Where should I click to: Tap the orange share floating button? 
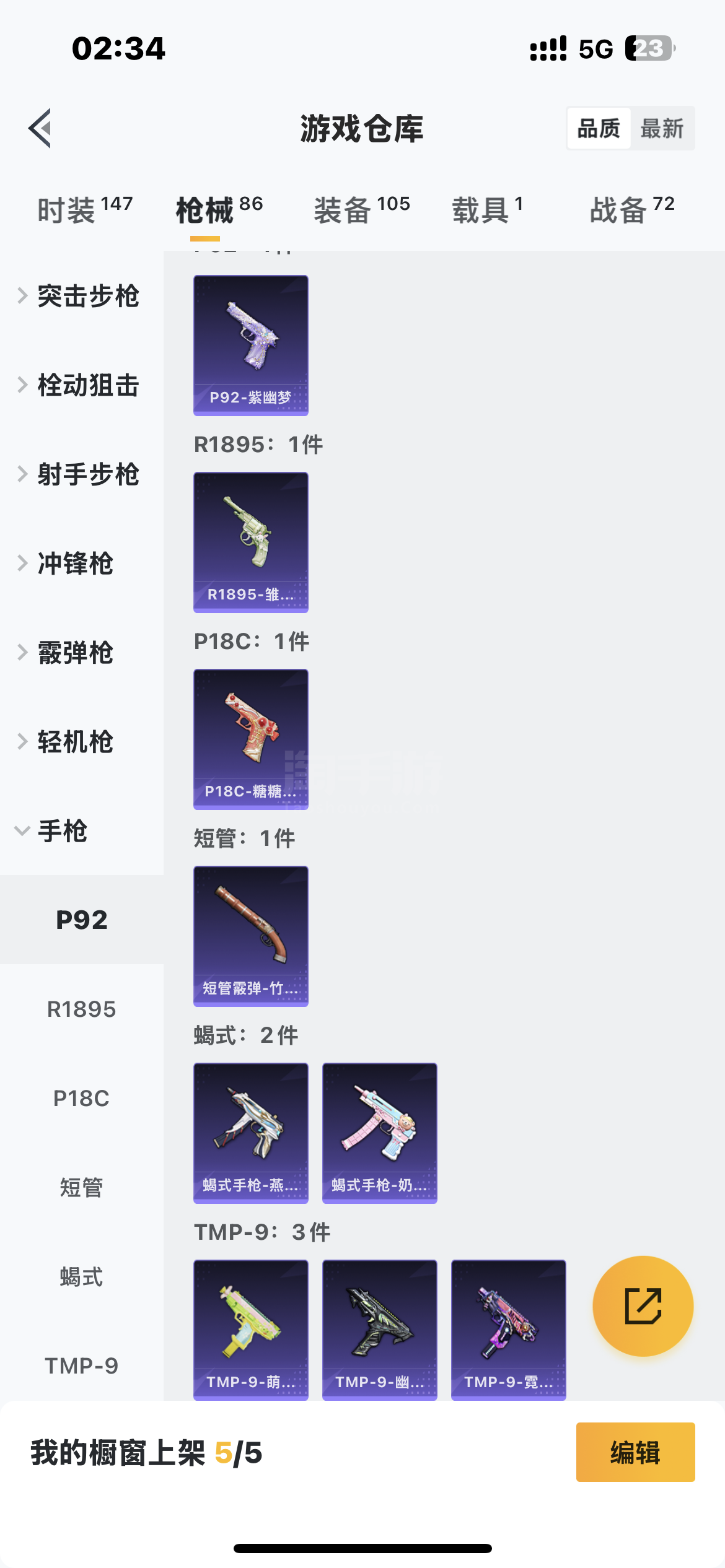(643, 1306)
